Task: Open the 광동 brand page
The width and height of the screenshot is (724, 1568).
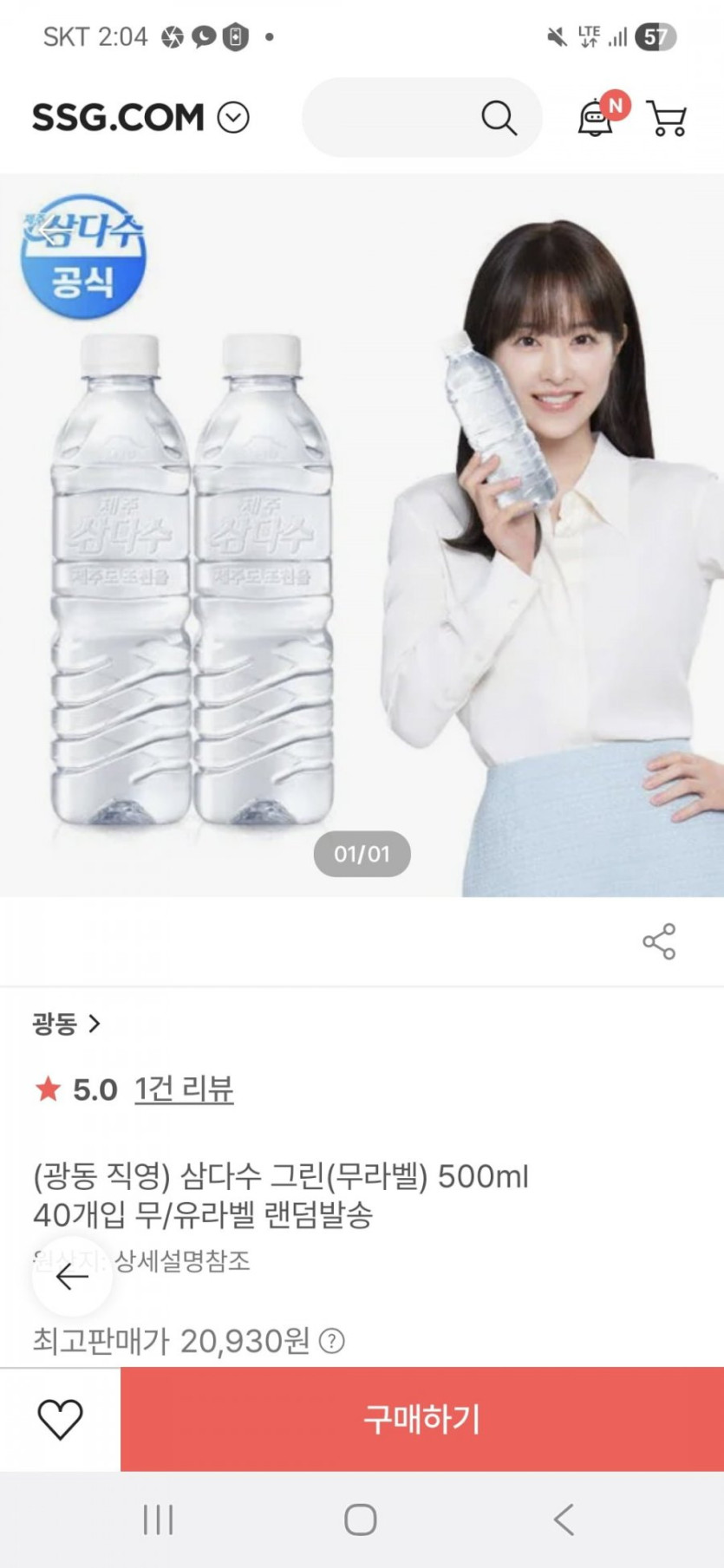Action: click(66, 1024)
